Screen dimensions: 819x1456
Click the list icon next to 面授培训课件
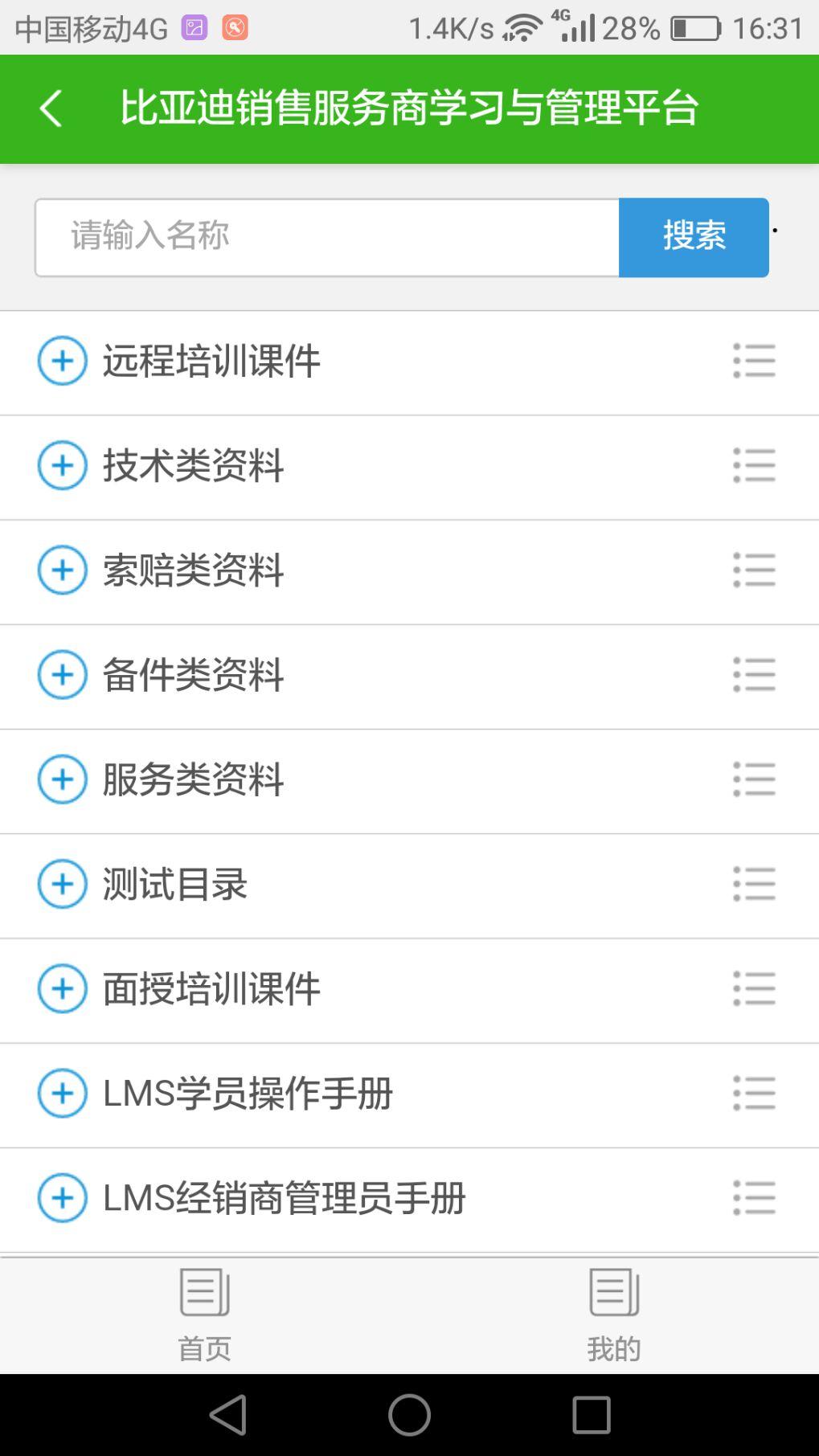(754, 988)
